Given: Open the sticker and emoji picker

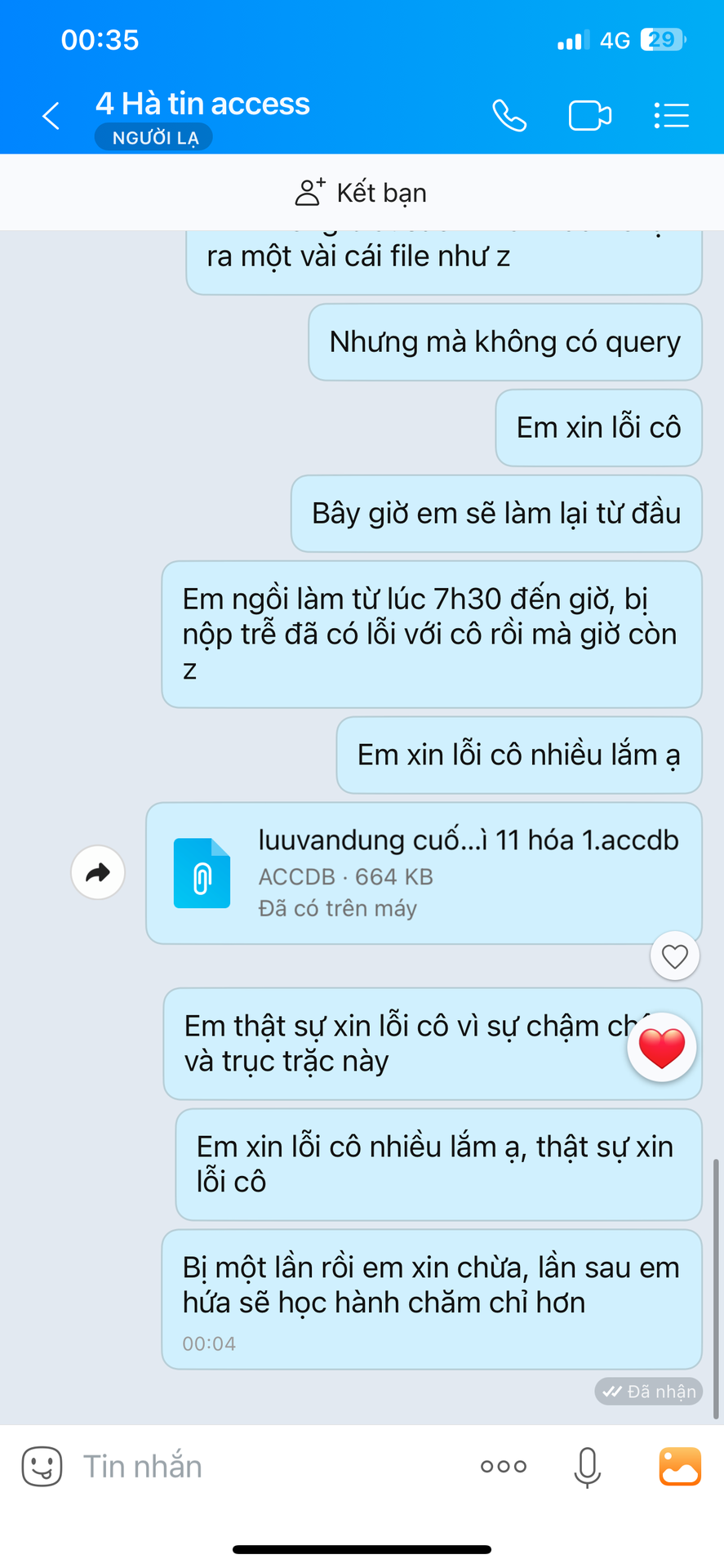Looking at the screenshot, I should point(42,1466).
